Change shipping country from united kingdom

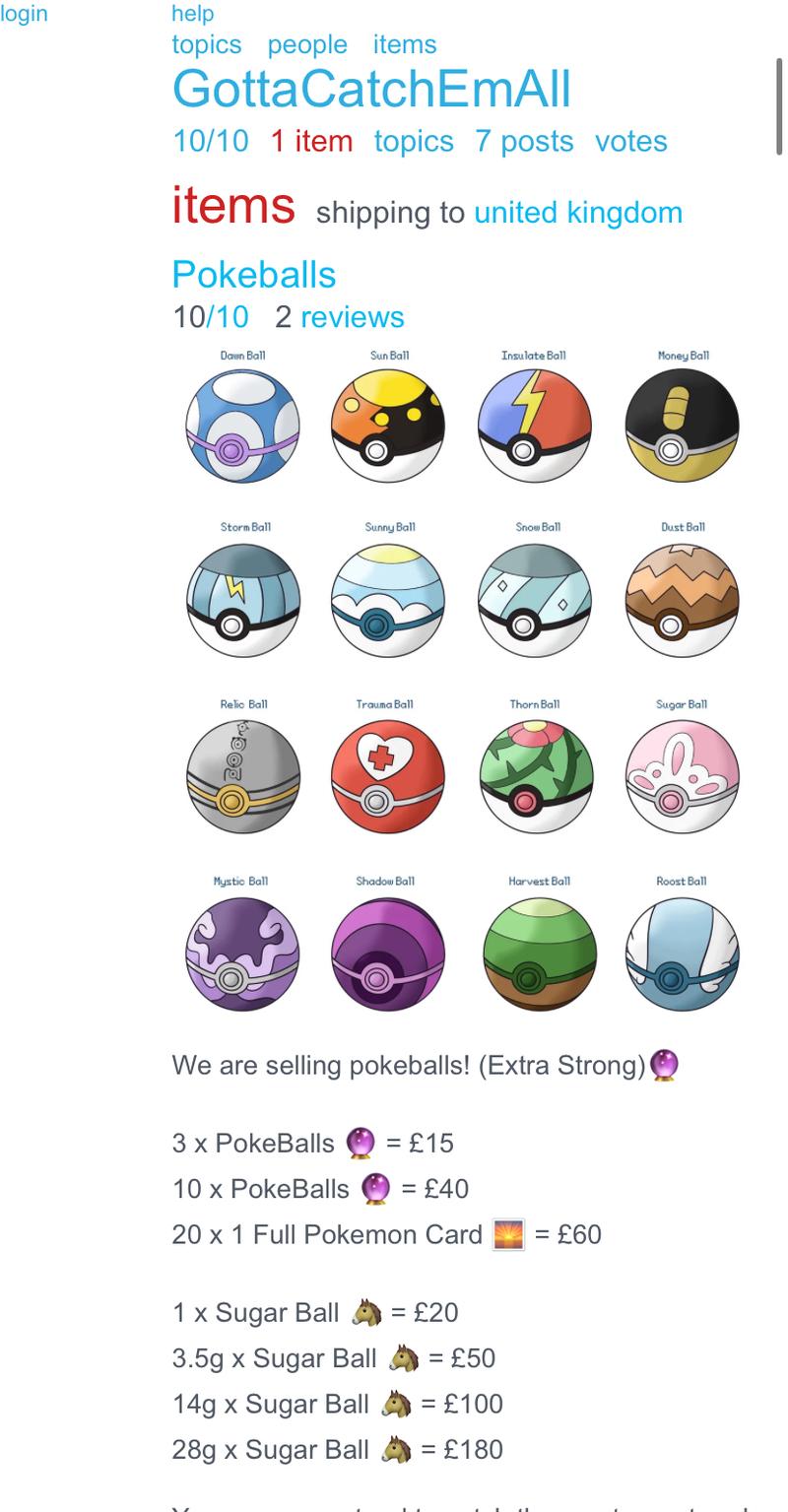click(x=578, y=213)
